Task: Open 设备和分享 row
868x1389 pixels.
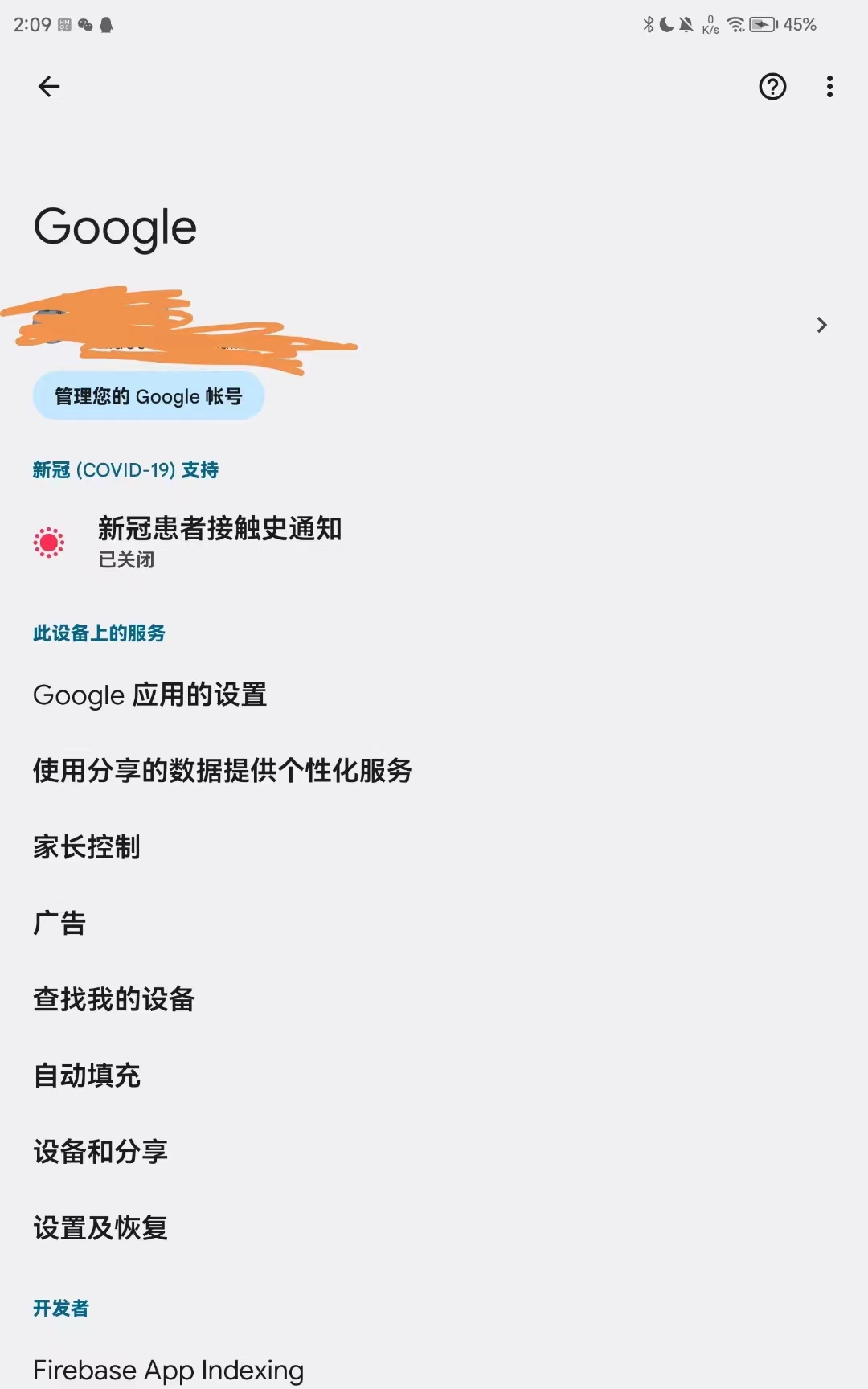Action: [100, 1151]
